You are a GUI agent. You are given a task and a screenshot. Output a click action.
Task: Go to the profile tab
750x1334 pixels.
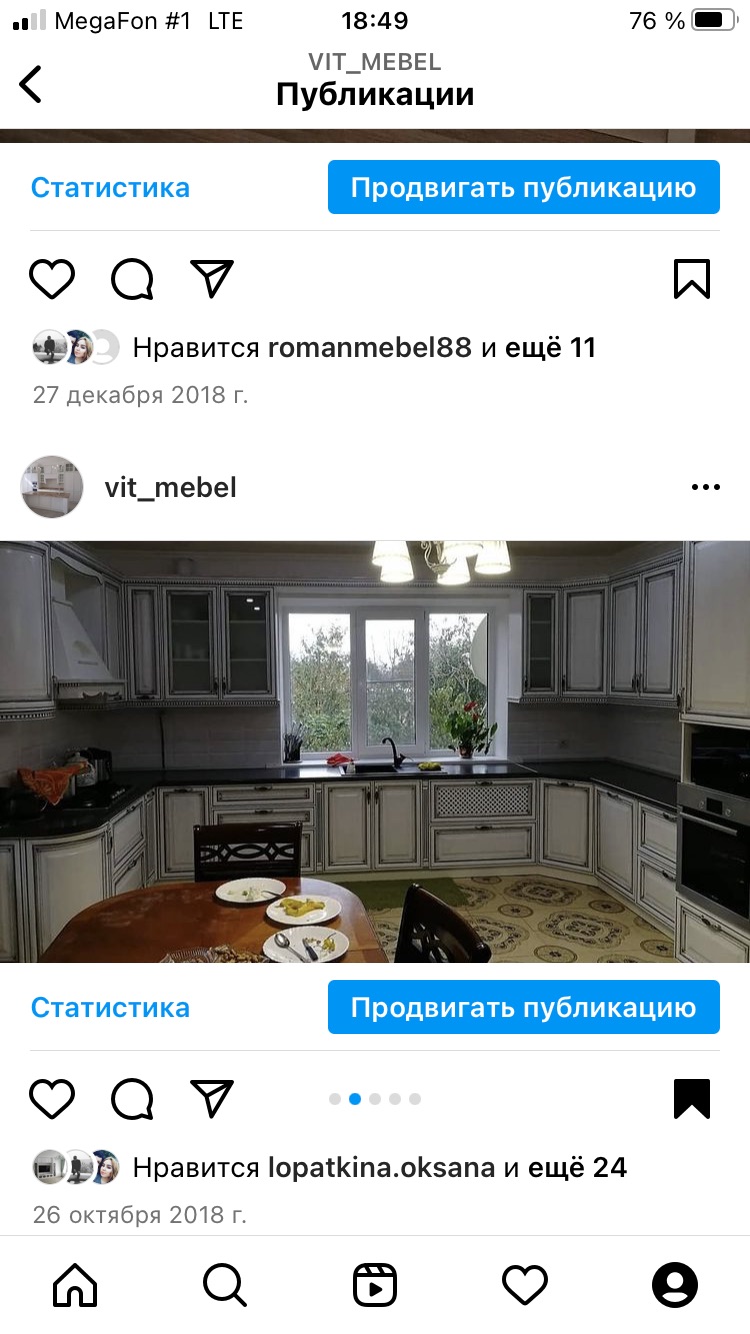[675, 1284]
